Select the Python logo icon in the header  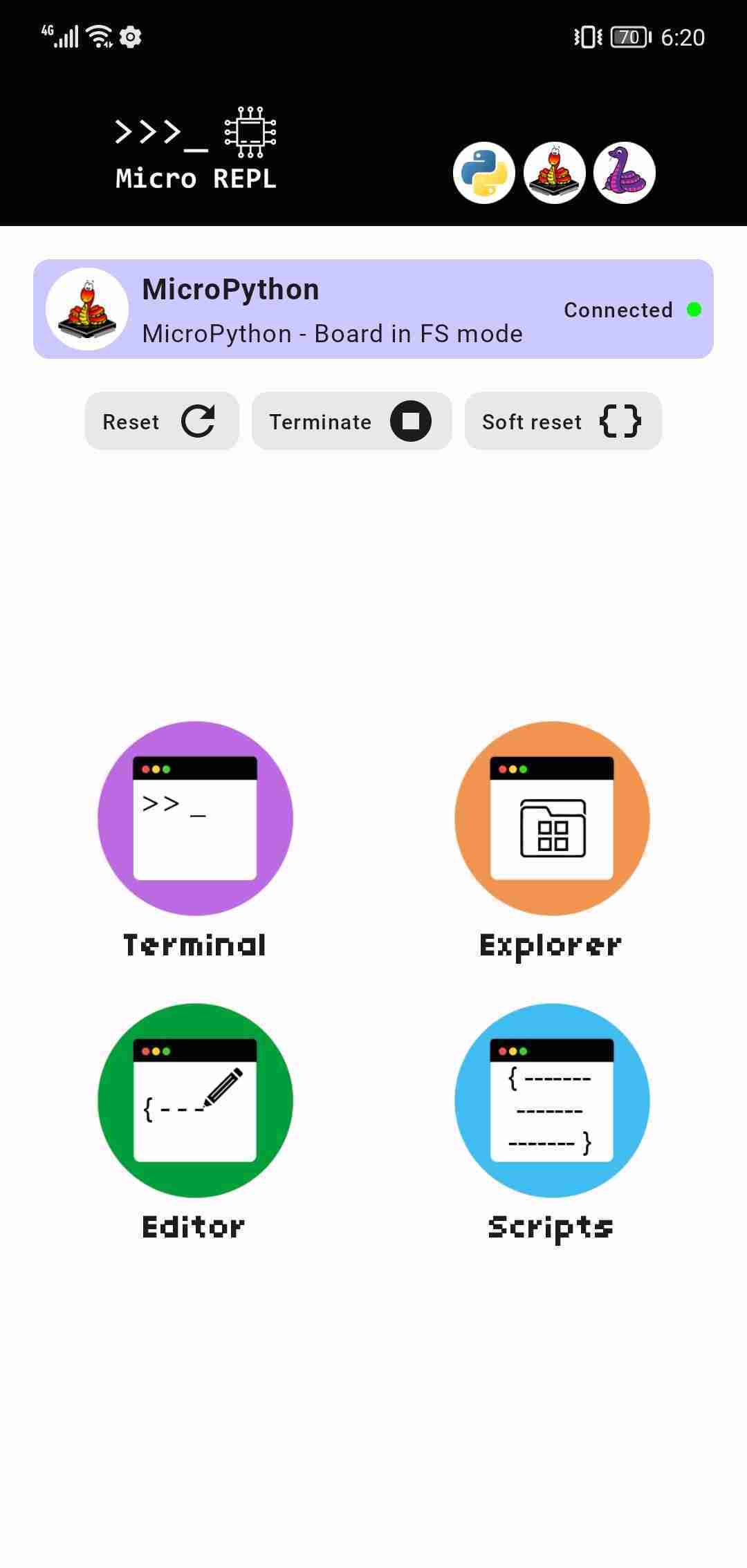483,173
